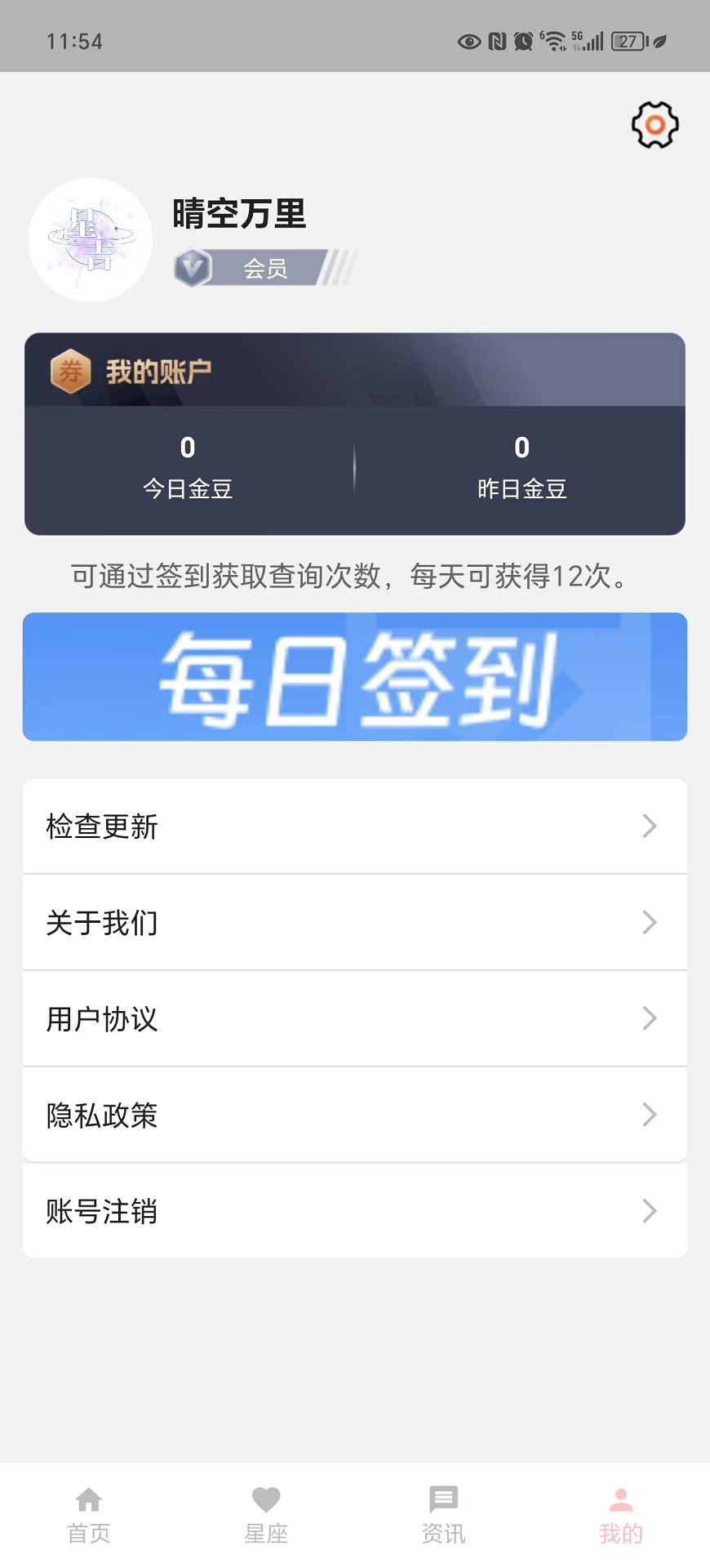Viewport: 710px width, 1568px height.
Task: Switch to the 首页 home tab
Action: point(89,1516)
